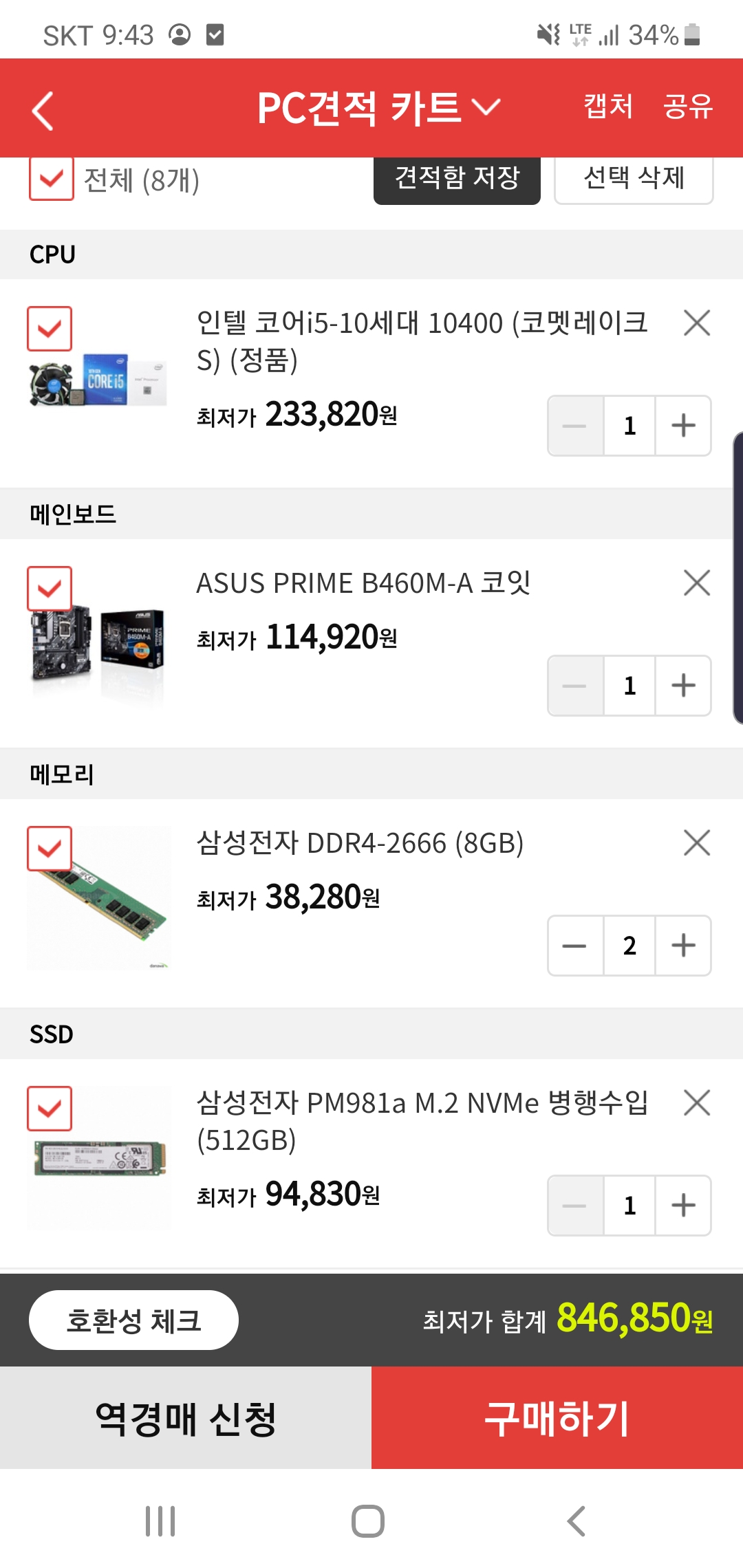Request a reverse auction with 역경매 신청
Image resolution: width=743 pixels, height=1568 pixels.
186,1418
